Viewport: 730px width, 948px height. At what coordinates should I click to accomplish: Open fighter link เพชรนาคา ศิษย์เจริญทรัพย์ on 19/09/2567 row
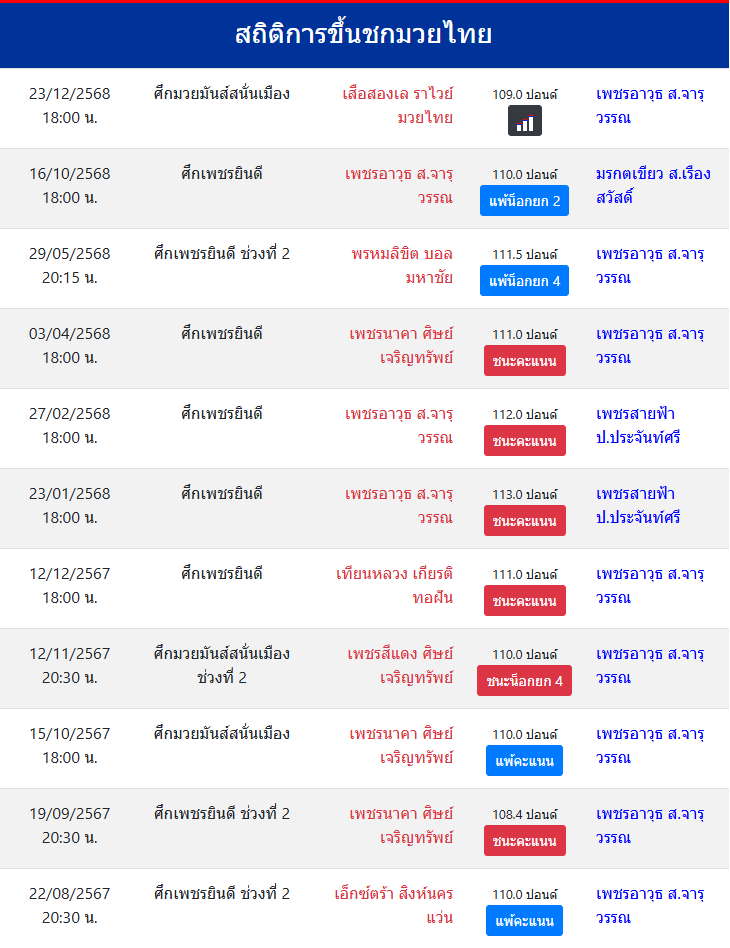click(x=405, y=825)
